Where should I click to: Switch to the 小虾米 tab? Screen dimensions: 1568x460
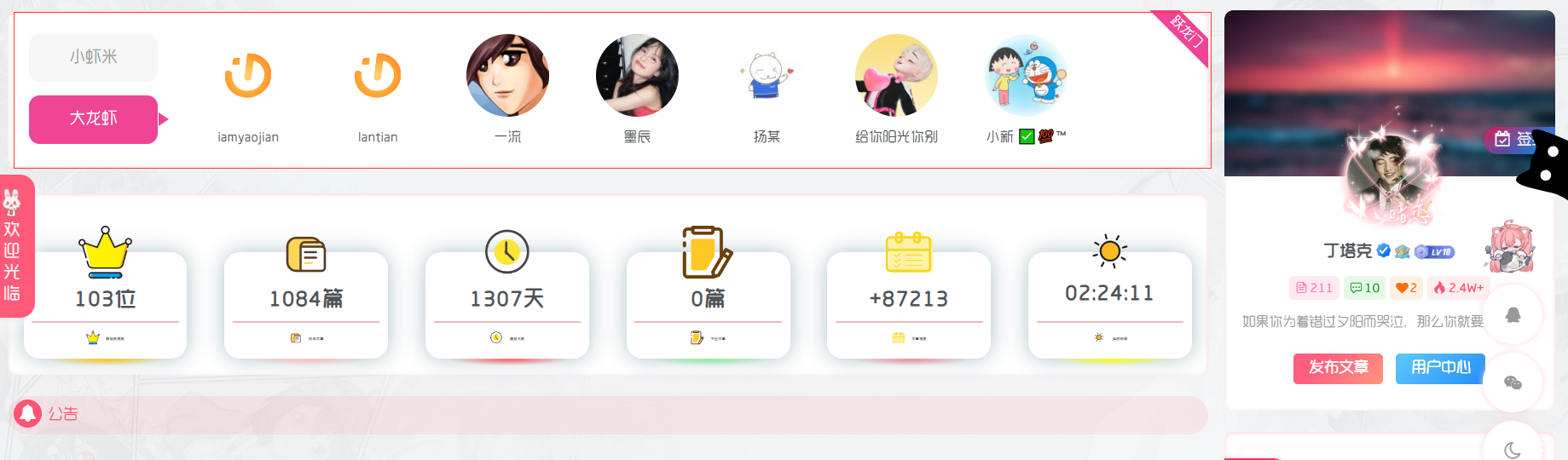pyautogui.click(x=93, y=57)
